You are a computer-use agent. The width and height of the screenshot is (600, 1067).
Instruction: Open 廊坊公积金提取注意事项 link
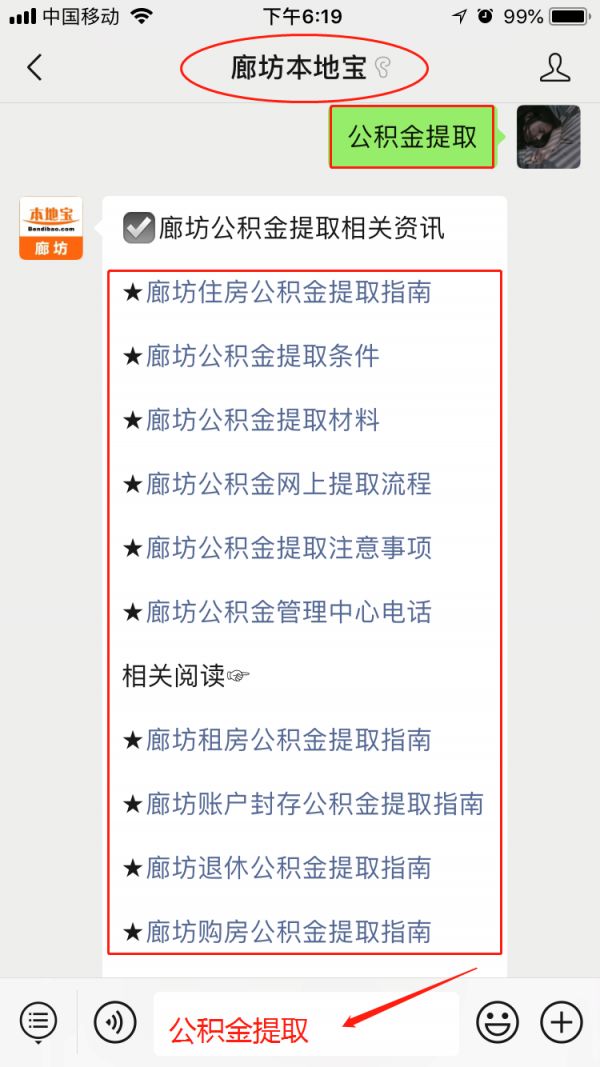[288, 548]
